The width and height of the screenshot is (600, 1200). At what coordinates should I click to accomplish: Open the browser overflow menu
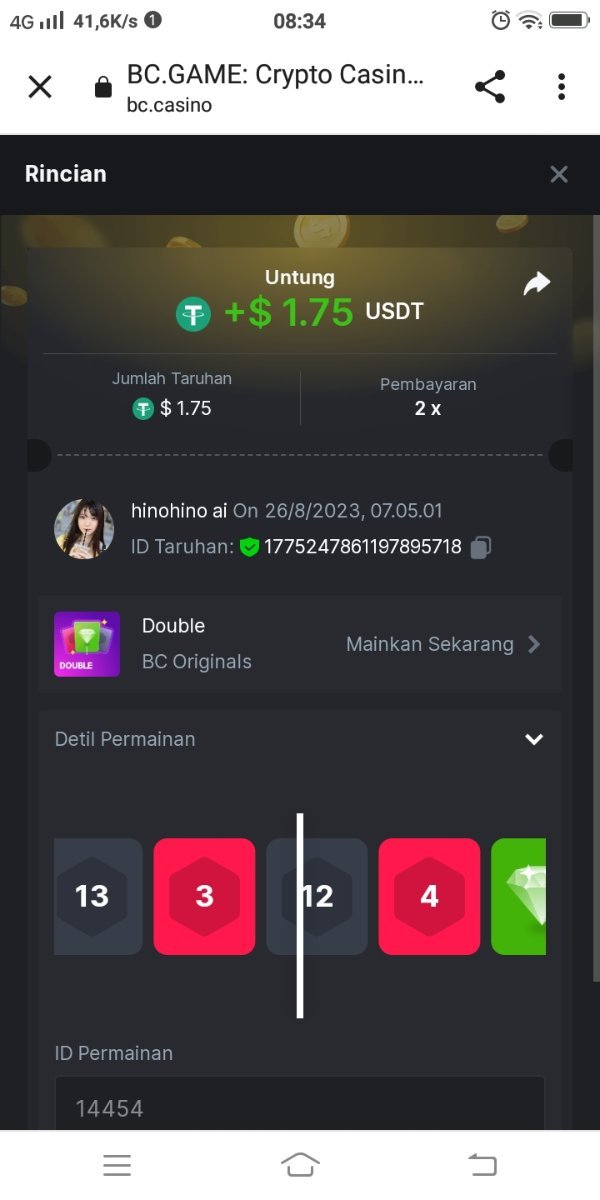point(561,87)
